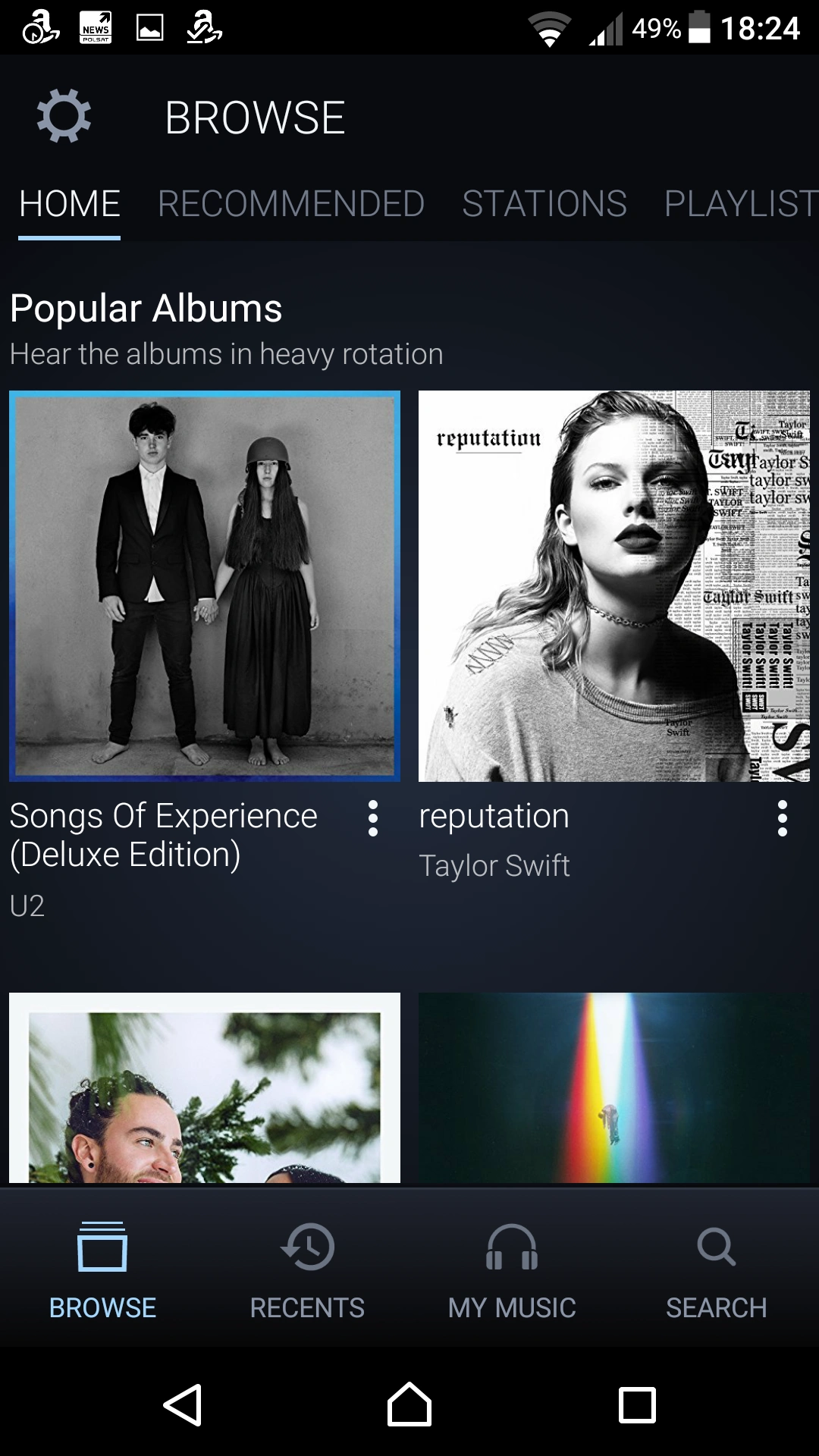Go to Recents in bottom navigation

pos(307,1270)
